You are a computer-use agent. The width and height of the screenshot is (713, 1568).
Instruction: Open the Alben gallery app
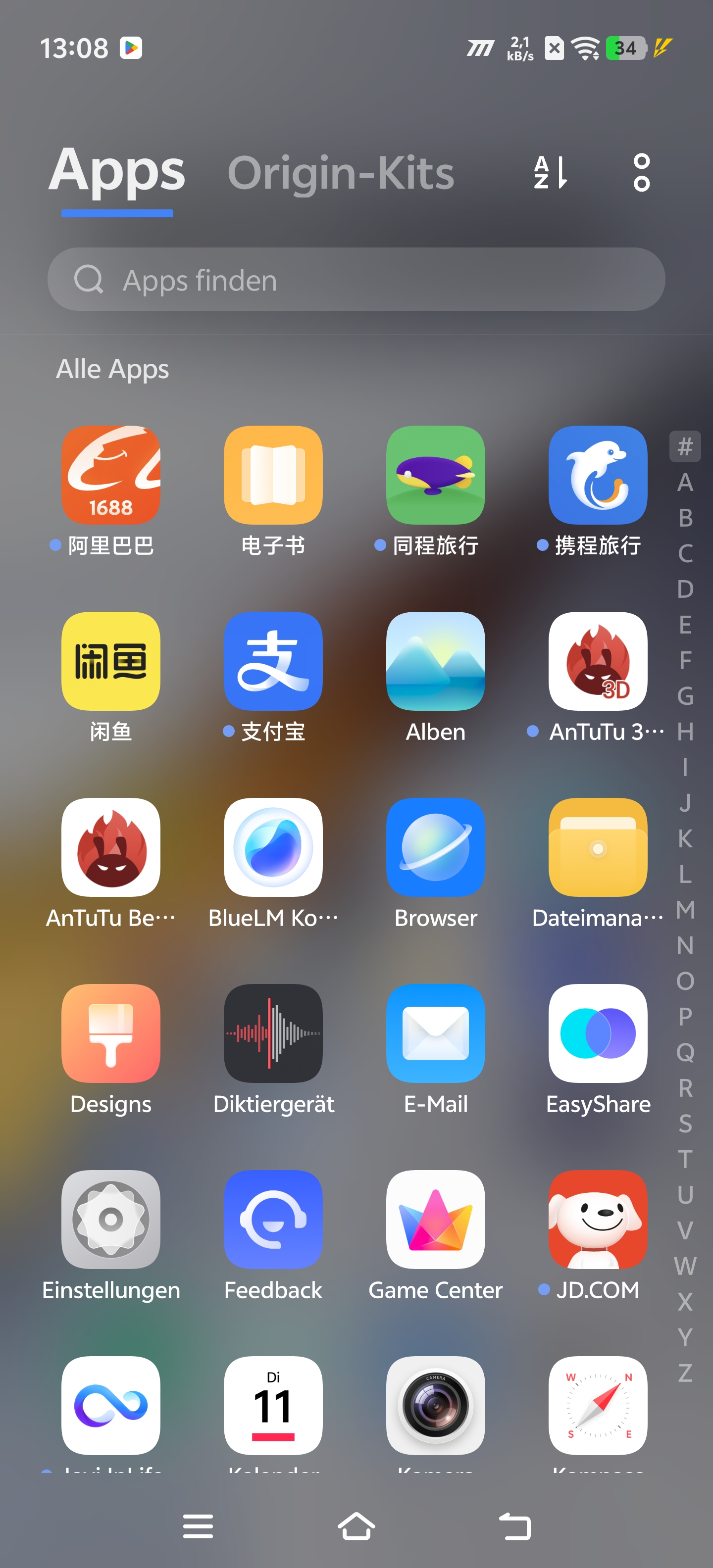click(435, 661)
